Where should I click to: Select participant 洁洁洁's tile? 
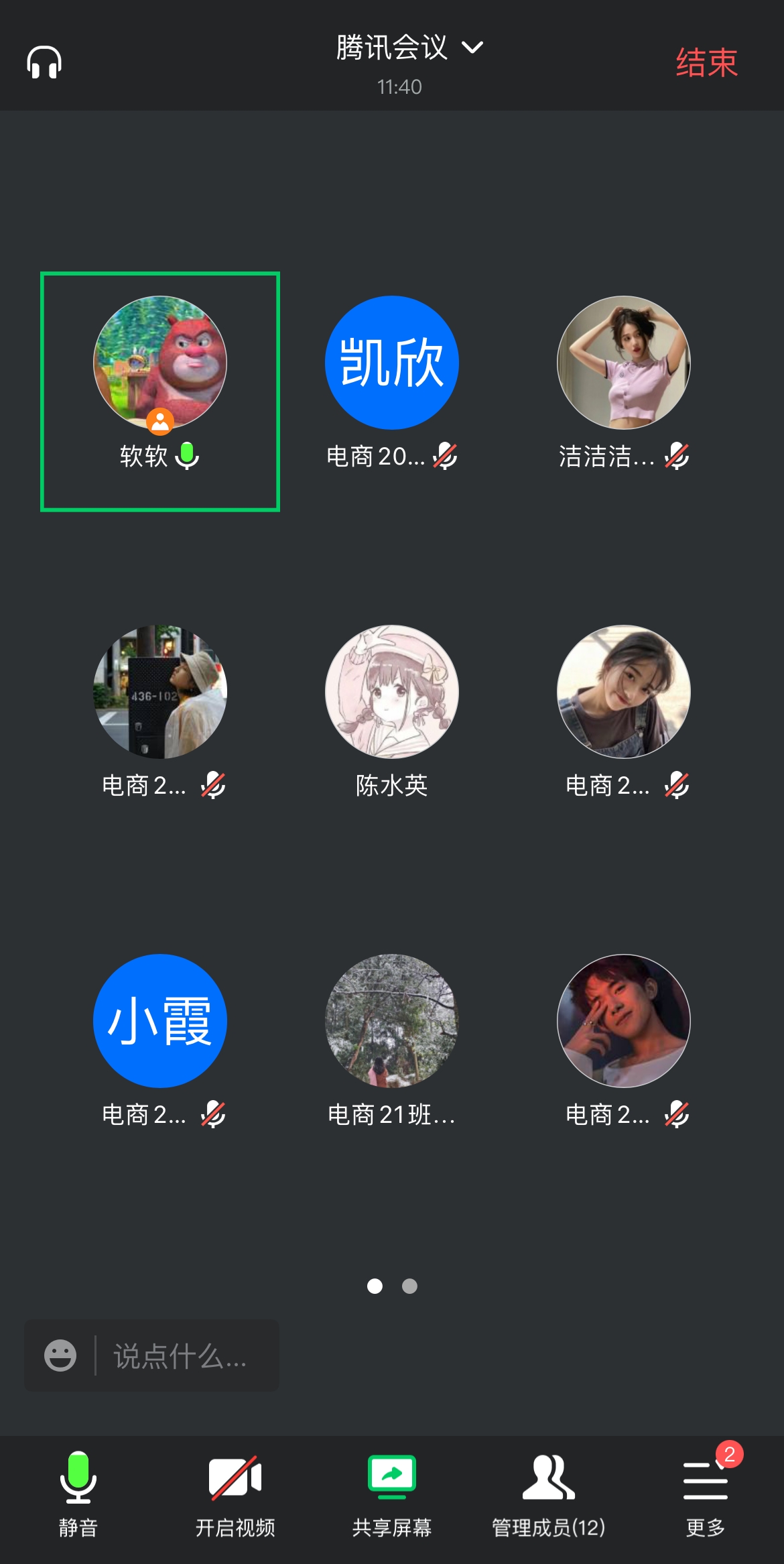click(x=624, y=363)
